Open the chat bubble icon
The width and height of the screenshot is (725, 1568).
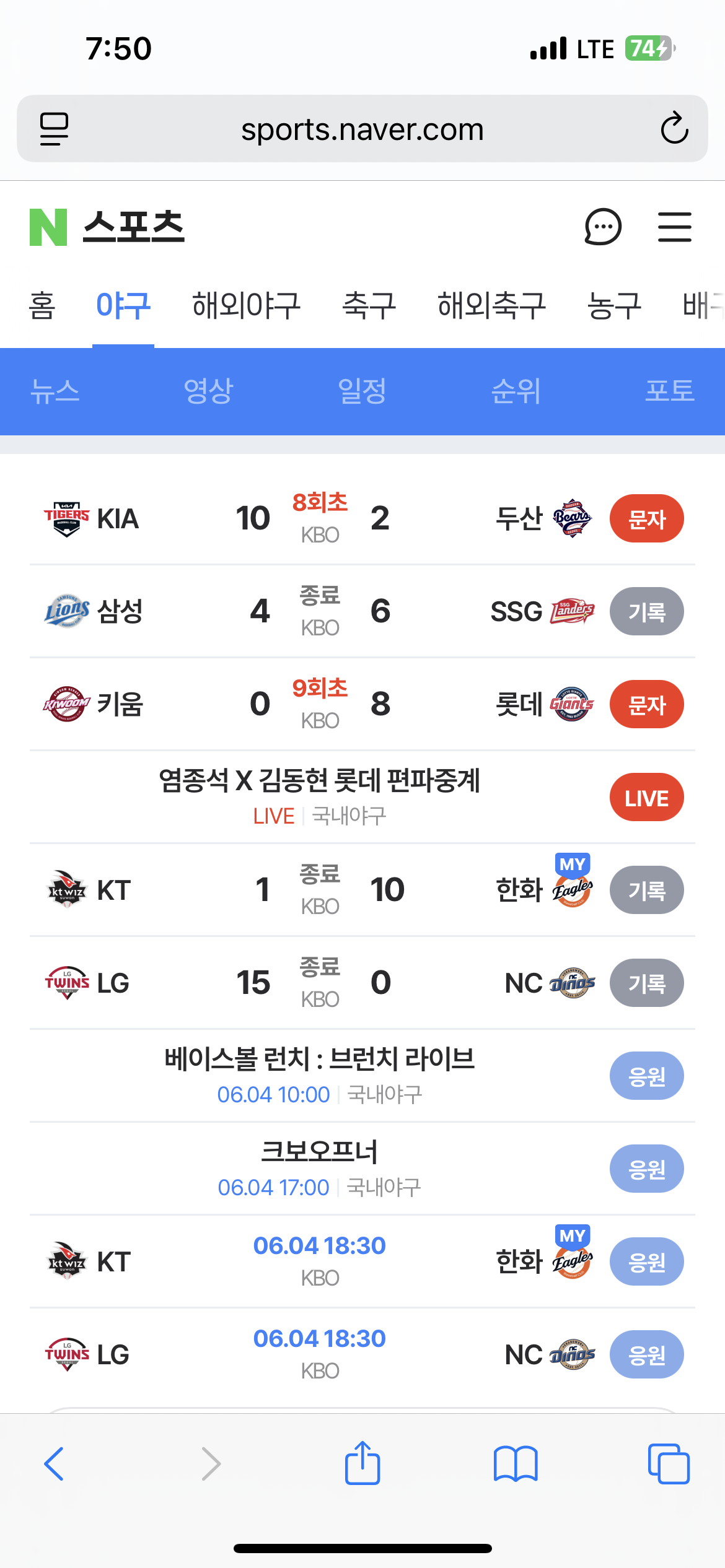click(x=603, y=227)
